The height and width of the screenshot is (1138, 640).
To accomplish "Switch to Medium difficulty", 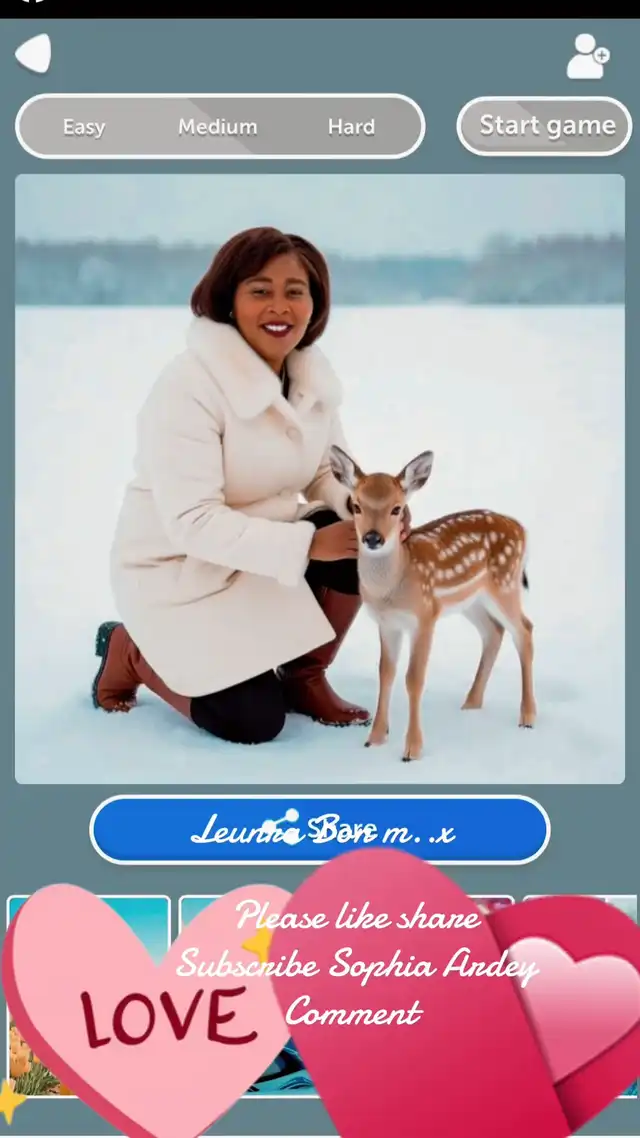I will click(x=217, y=127).
